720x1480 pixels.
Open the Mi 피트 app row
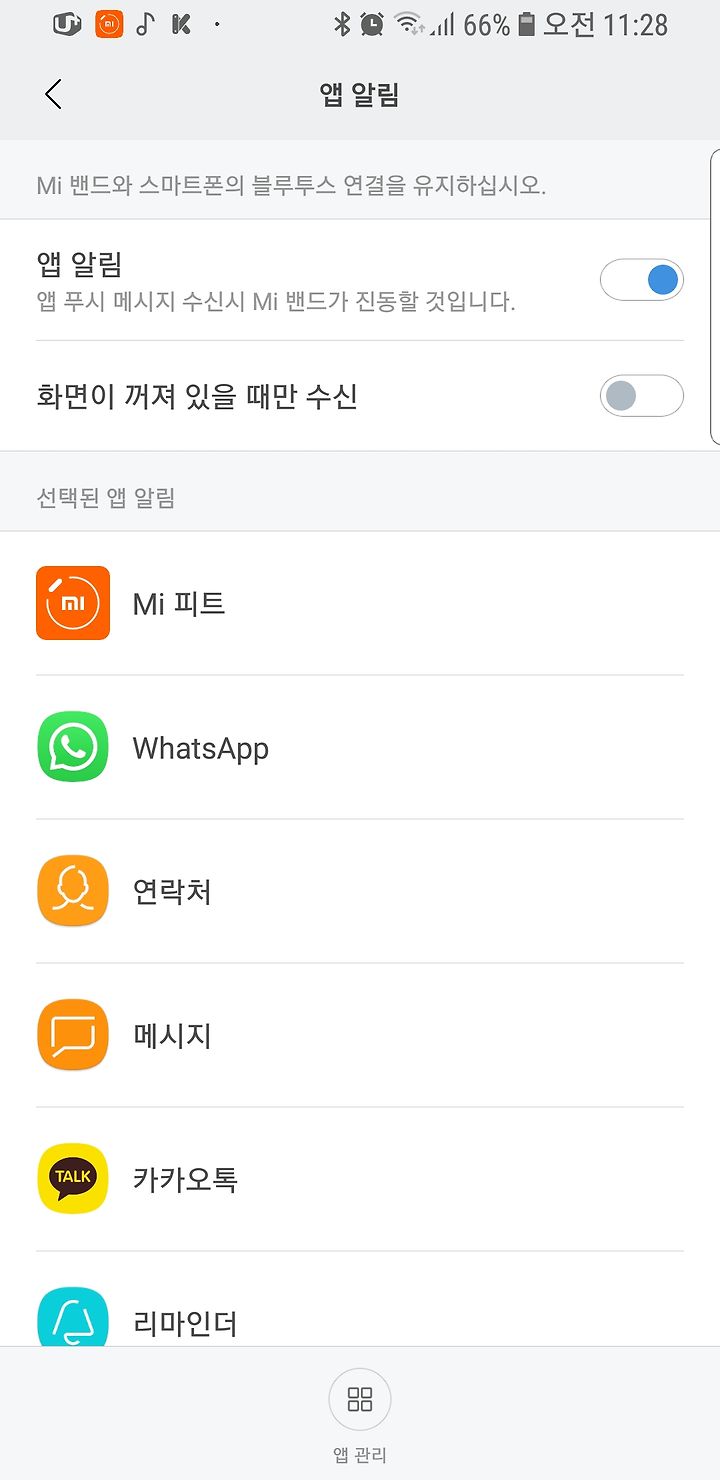[360, 603]
